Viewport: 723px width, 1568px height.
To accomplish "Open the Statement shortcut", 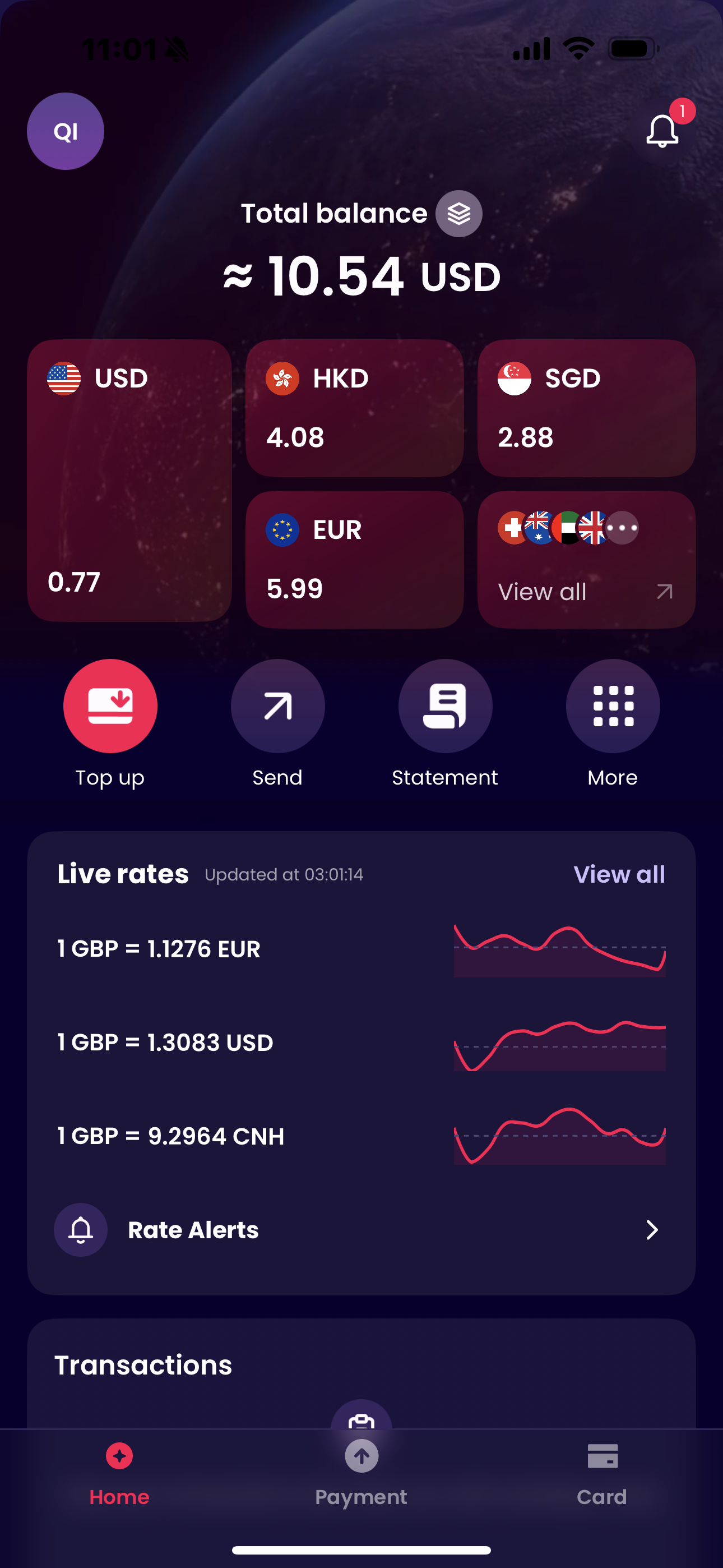I will (x=445, y=706).
